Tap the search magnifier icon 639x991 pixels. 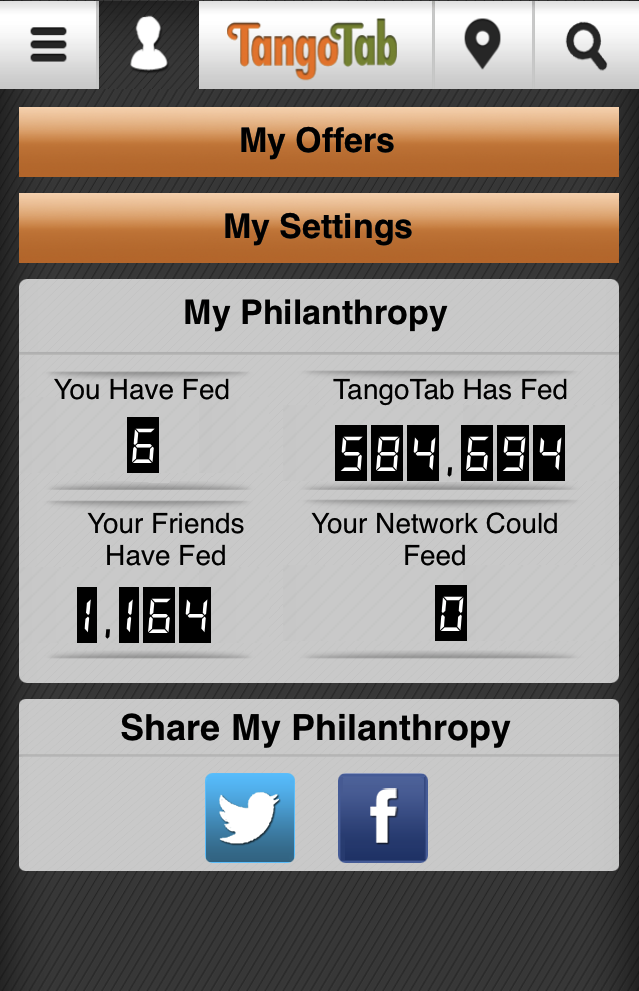coord(586,45)
